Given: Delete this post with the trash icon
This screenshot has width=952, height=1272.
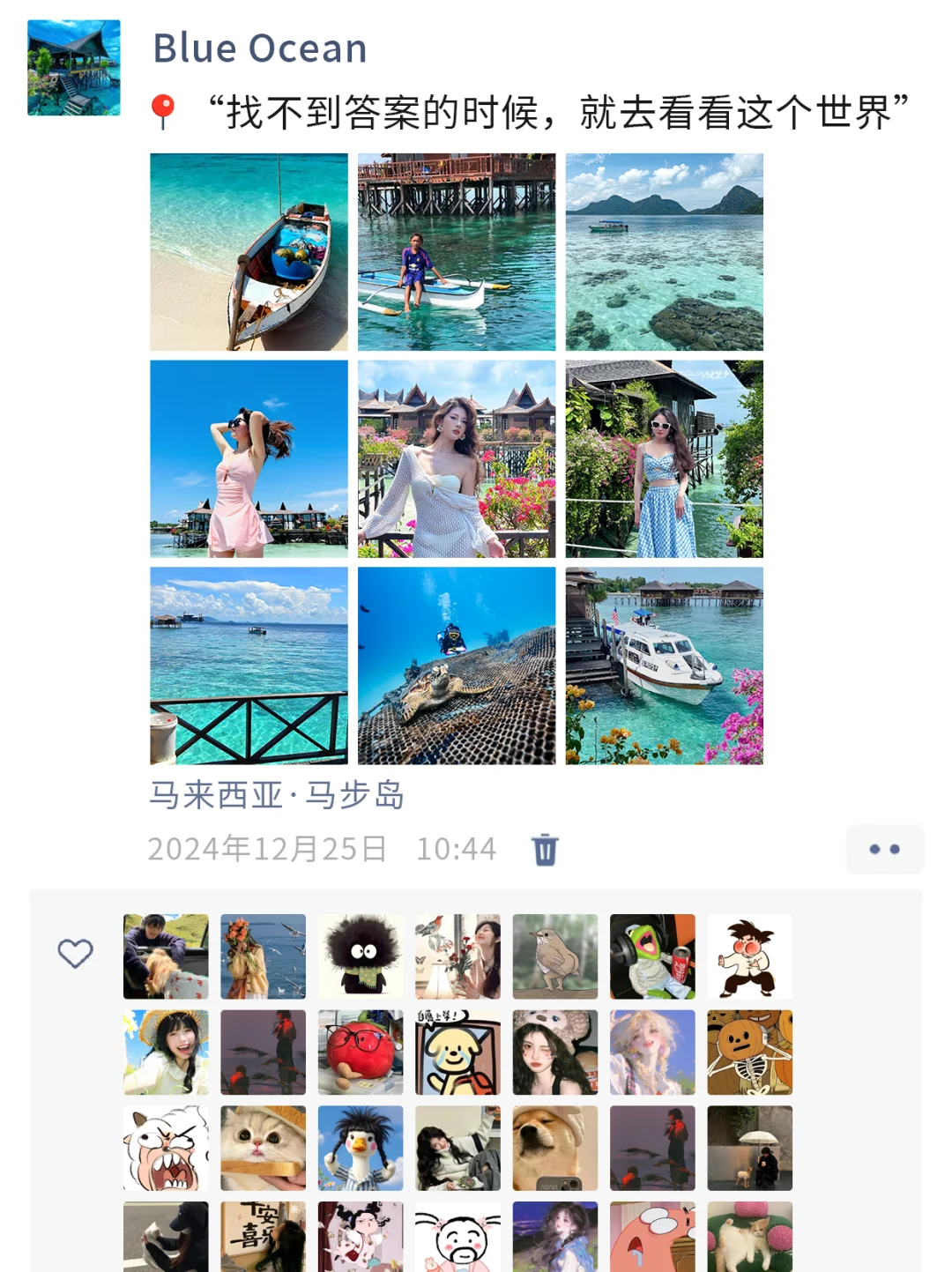Looking at the screenshot, I should (545, 850).
